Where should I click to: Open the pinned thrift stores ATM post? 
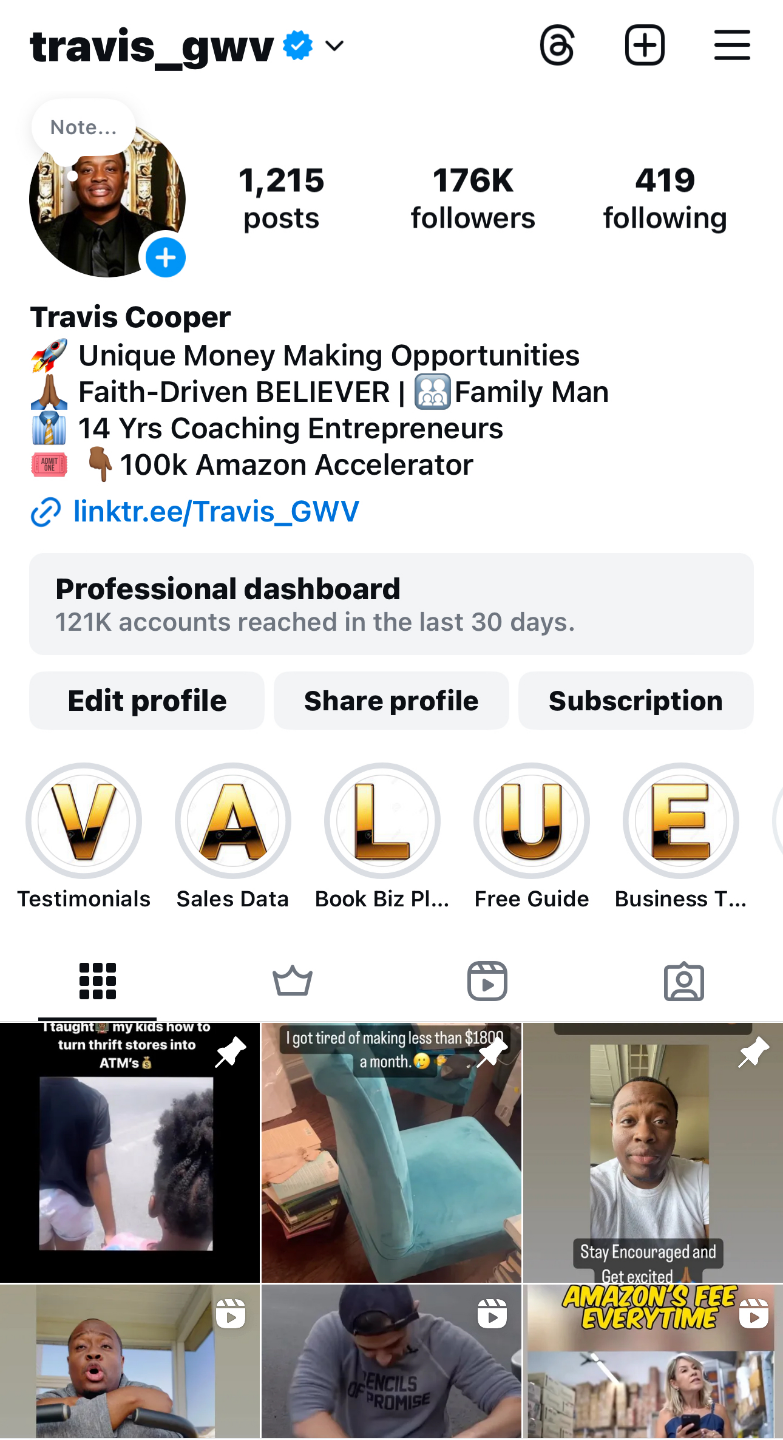(x=129, y=1152)
